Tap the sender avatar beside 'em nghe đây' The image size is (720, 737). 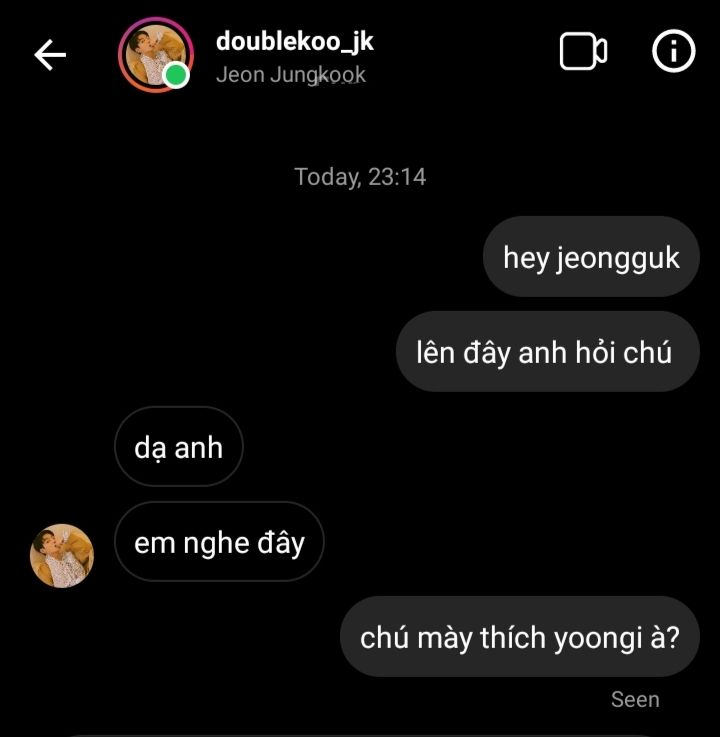click(62, 555)
